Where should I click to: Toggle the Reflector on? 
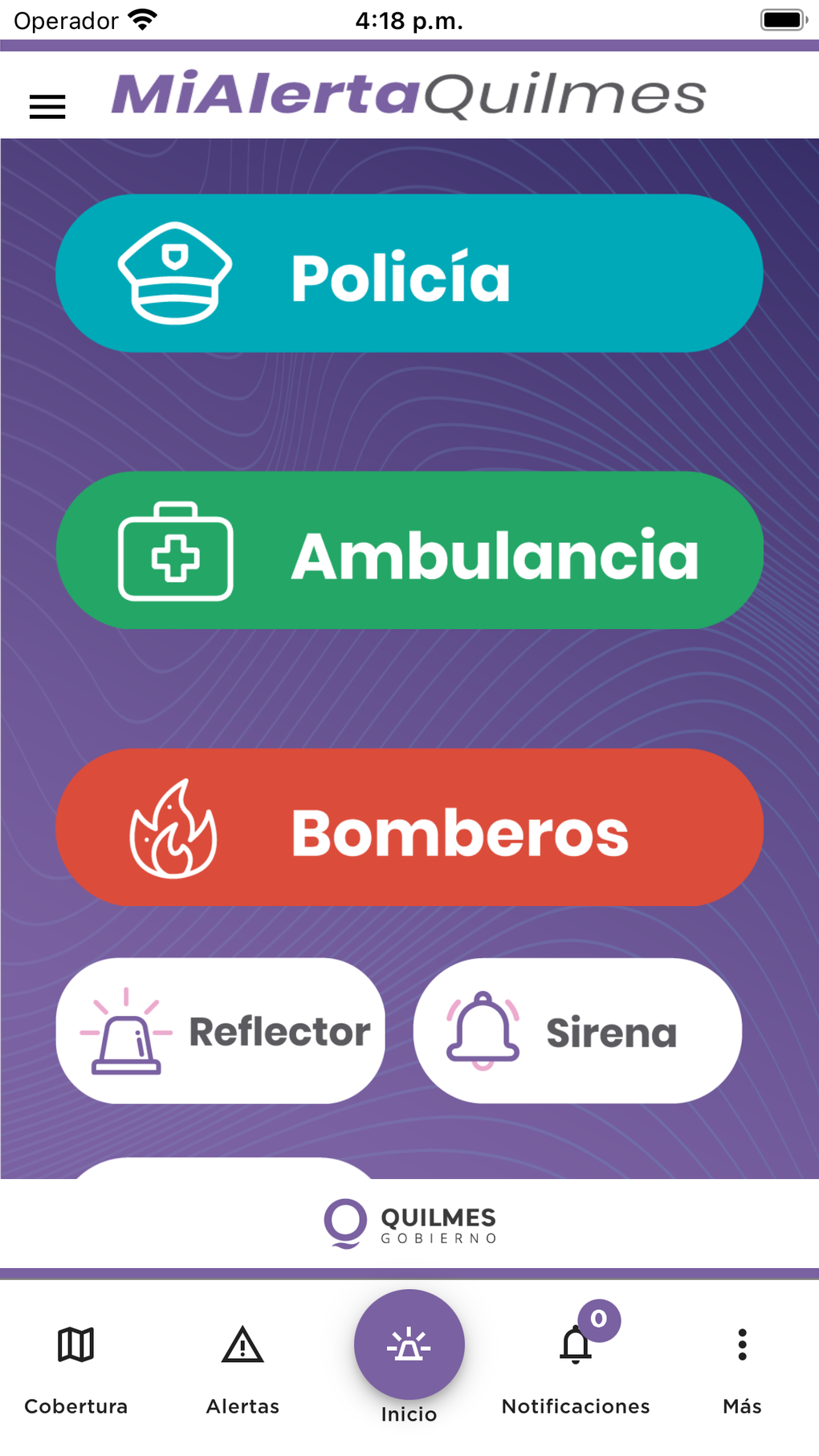coord(221,1030)
